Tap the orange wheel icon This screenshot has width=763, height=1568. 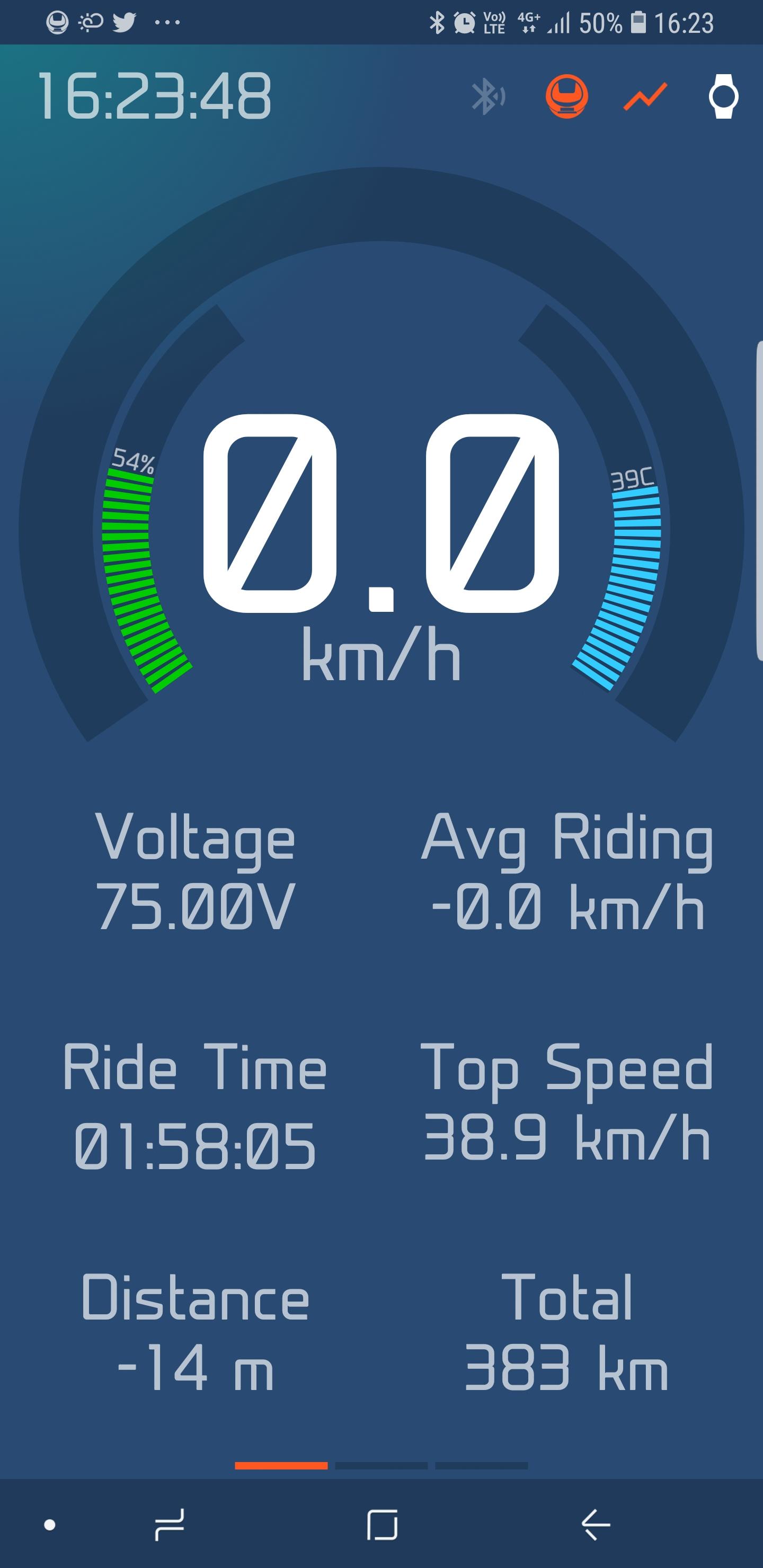[566, 96]
